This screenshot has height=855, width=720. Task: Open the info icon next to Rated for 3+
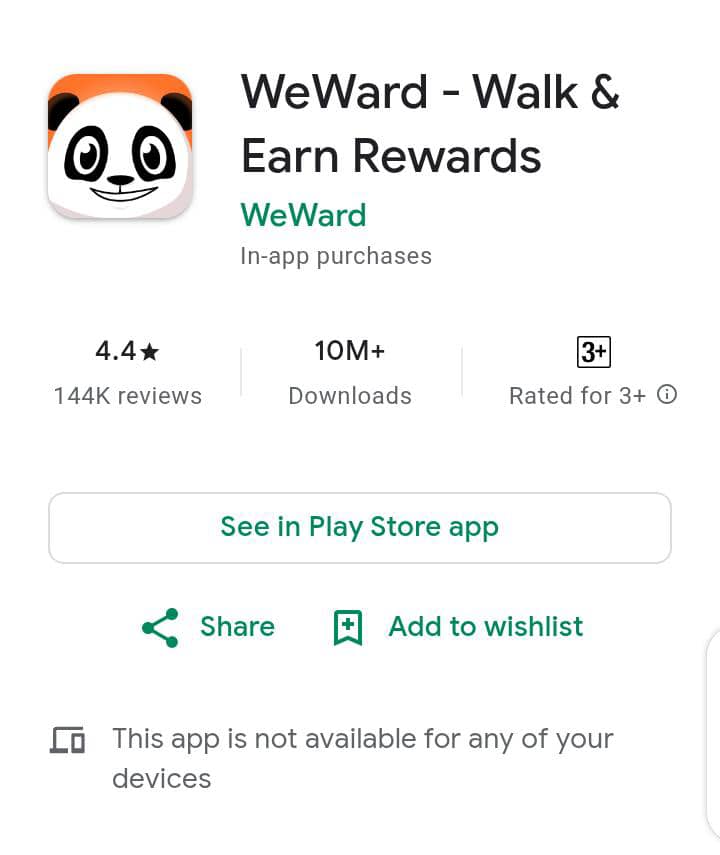[666, 396]
